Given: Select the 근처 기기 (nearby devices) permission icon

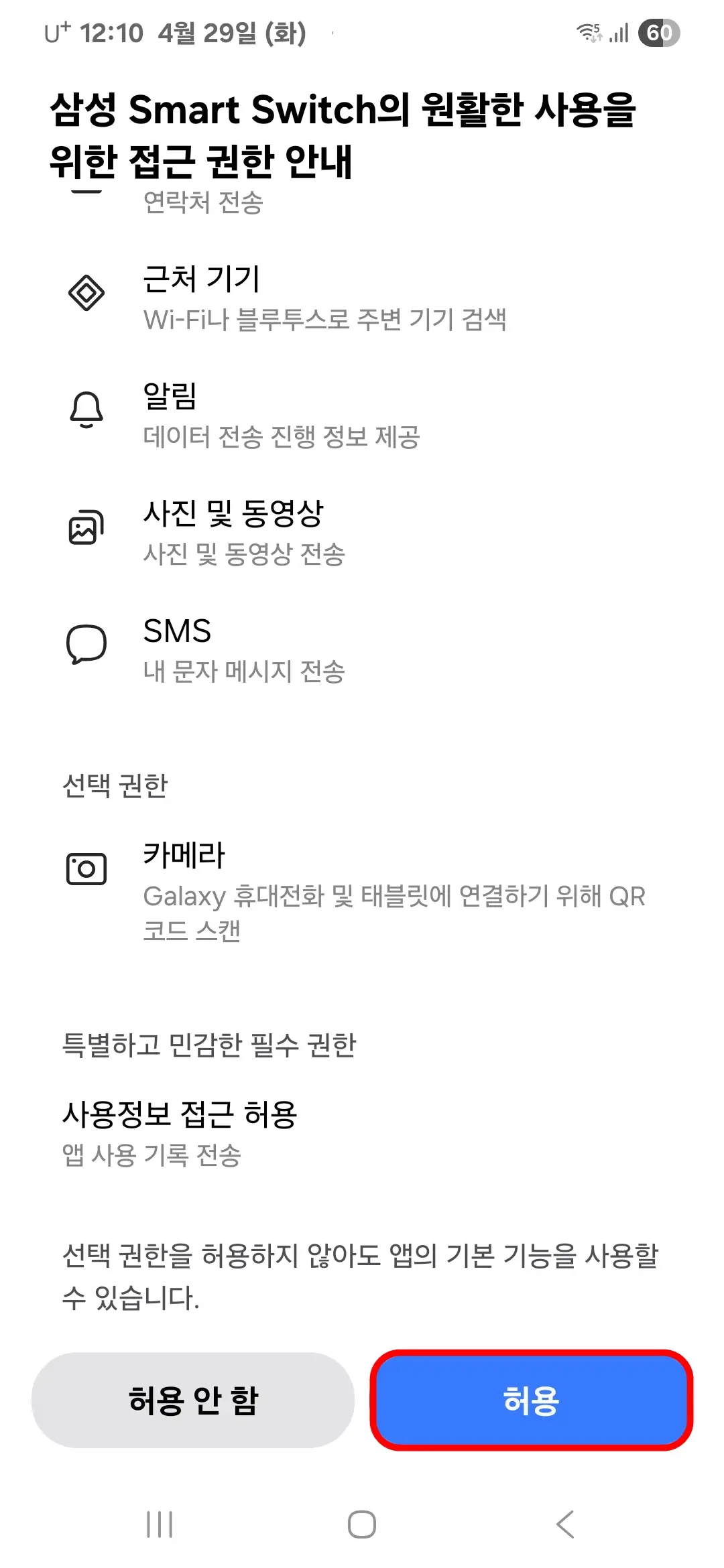Looking at the screenshot, I should tap(85, 291).
